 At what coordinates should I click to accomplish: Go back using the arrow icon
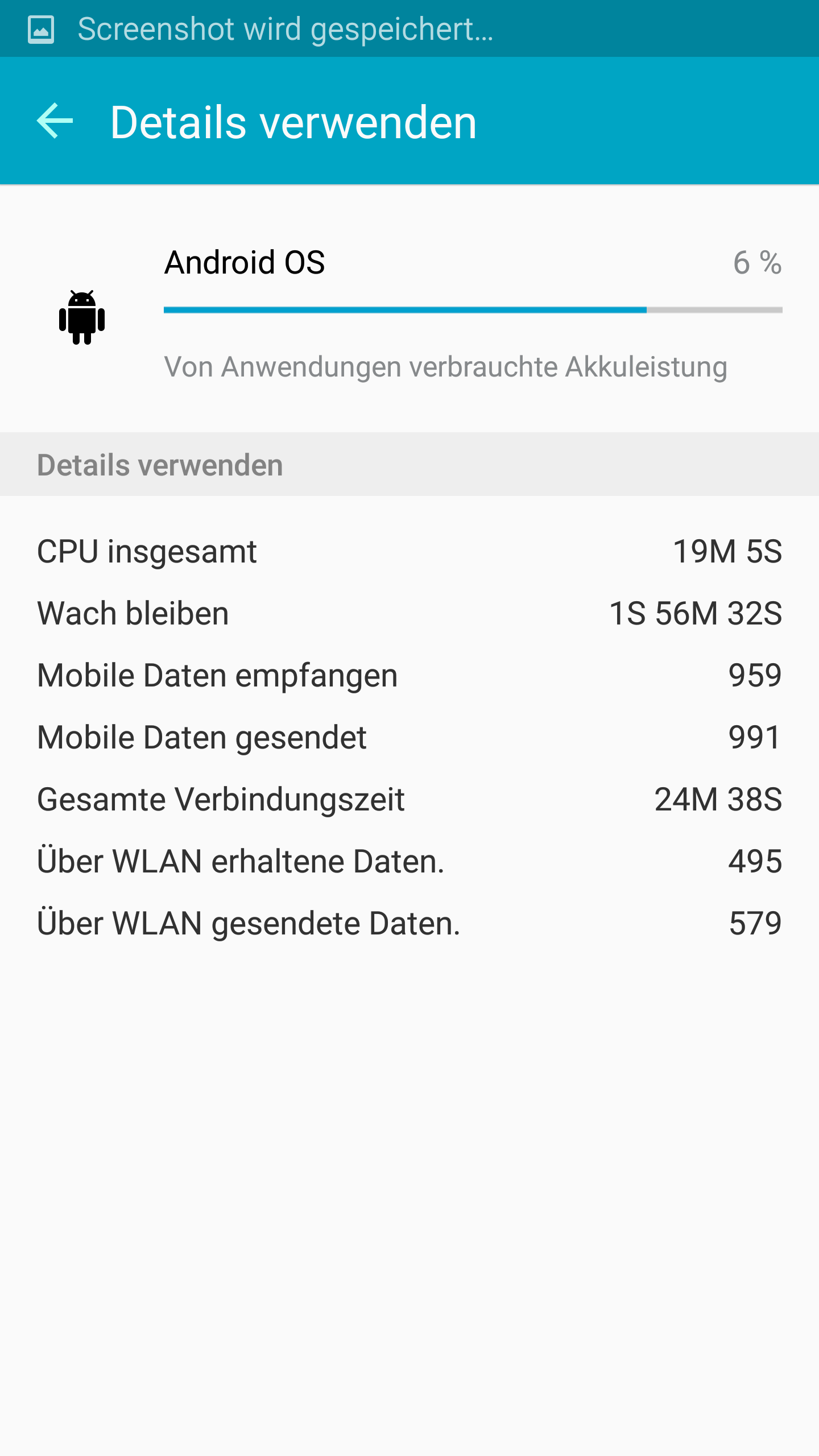pos(55,121)
